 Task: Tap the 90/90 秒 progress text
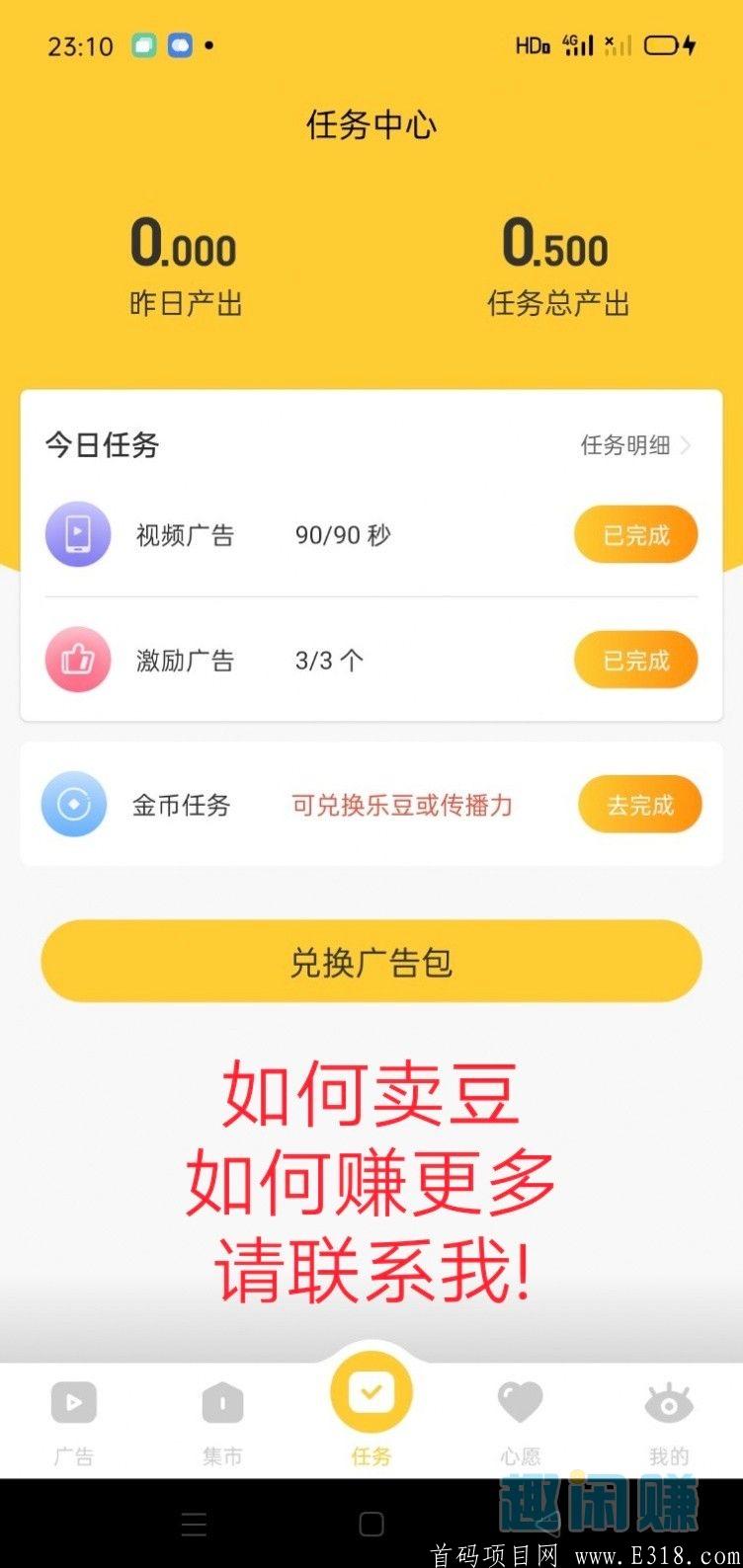[342, 534]
